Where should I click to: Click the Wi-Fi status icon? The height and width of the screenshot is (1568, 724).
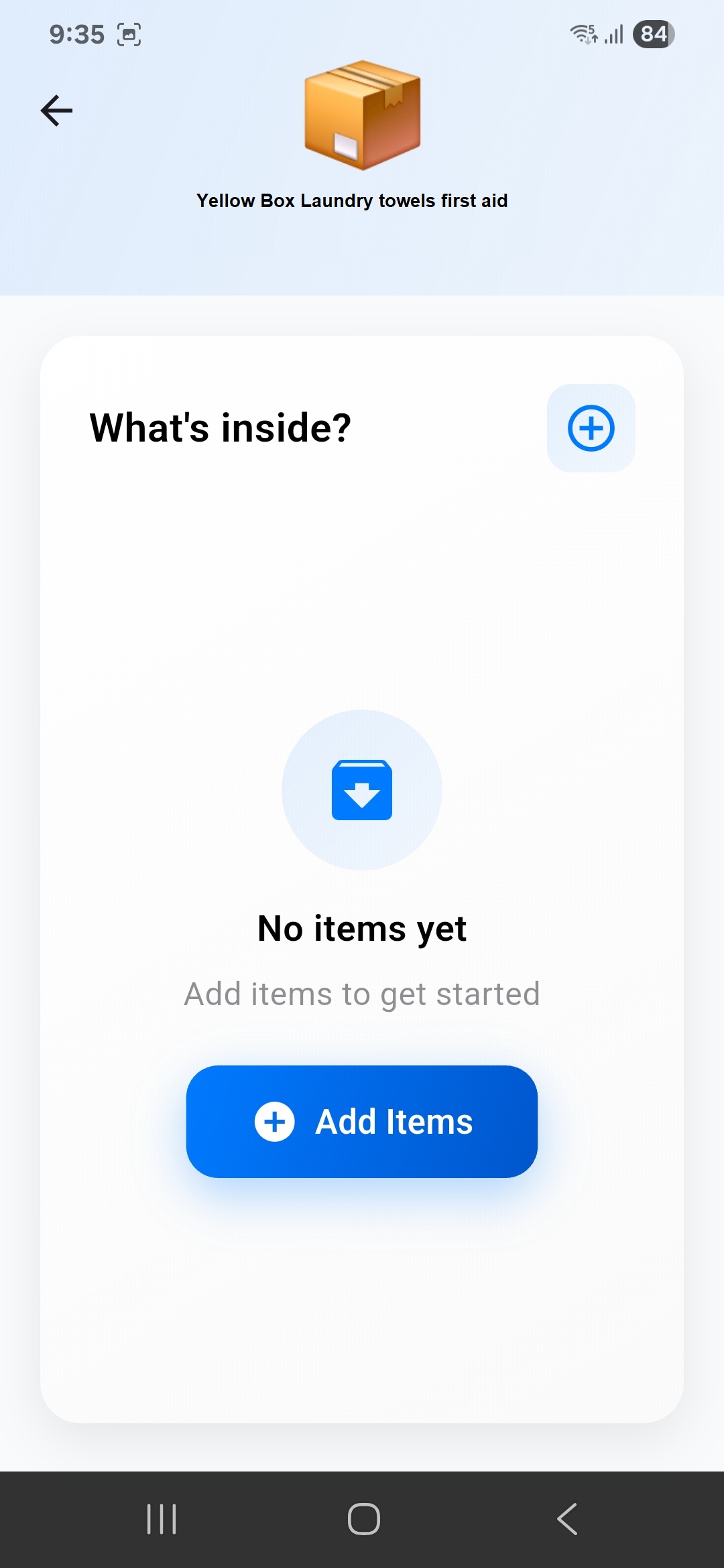coord(583,33)
